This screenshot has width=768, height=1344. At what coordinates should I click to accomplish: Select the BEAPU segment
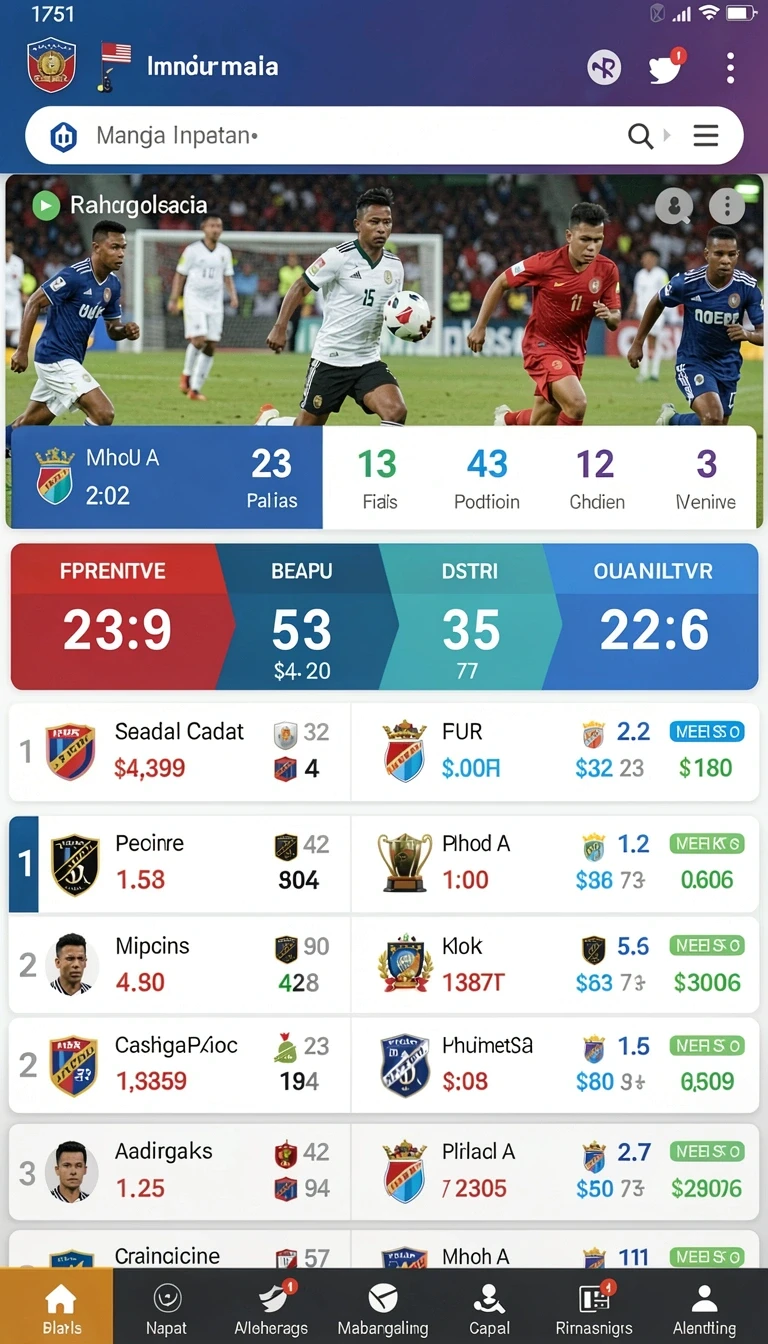[x=302, y=617]
